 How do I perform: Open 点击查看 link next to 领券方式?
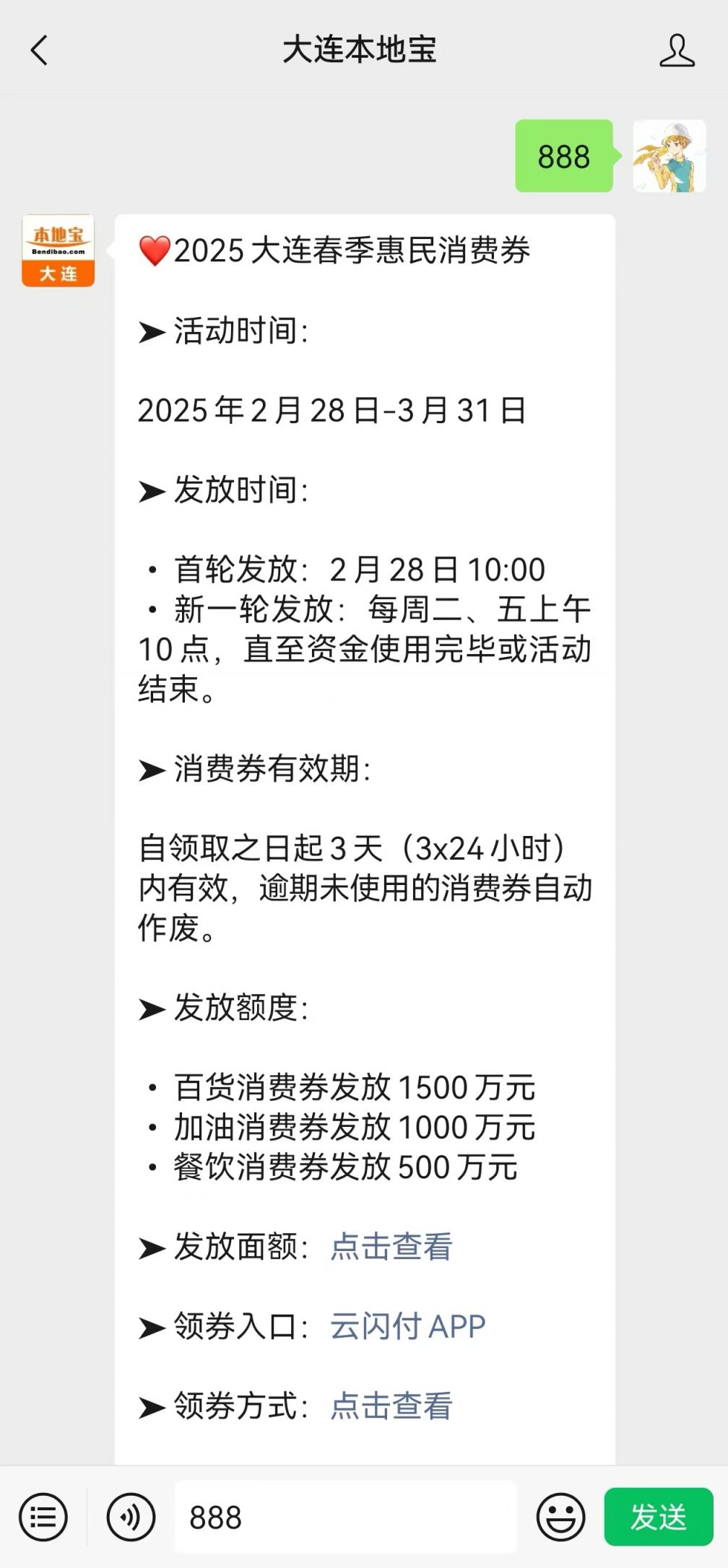(x=391, y=1406)
